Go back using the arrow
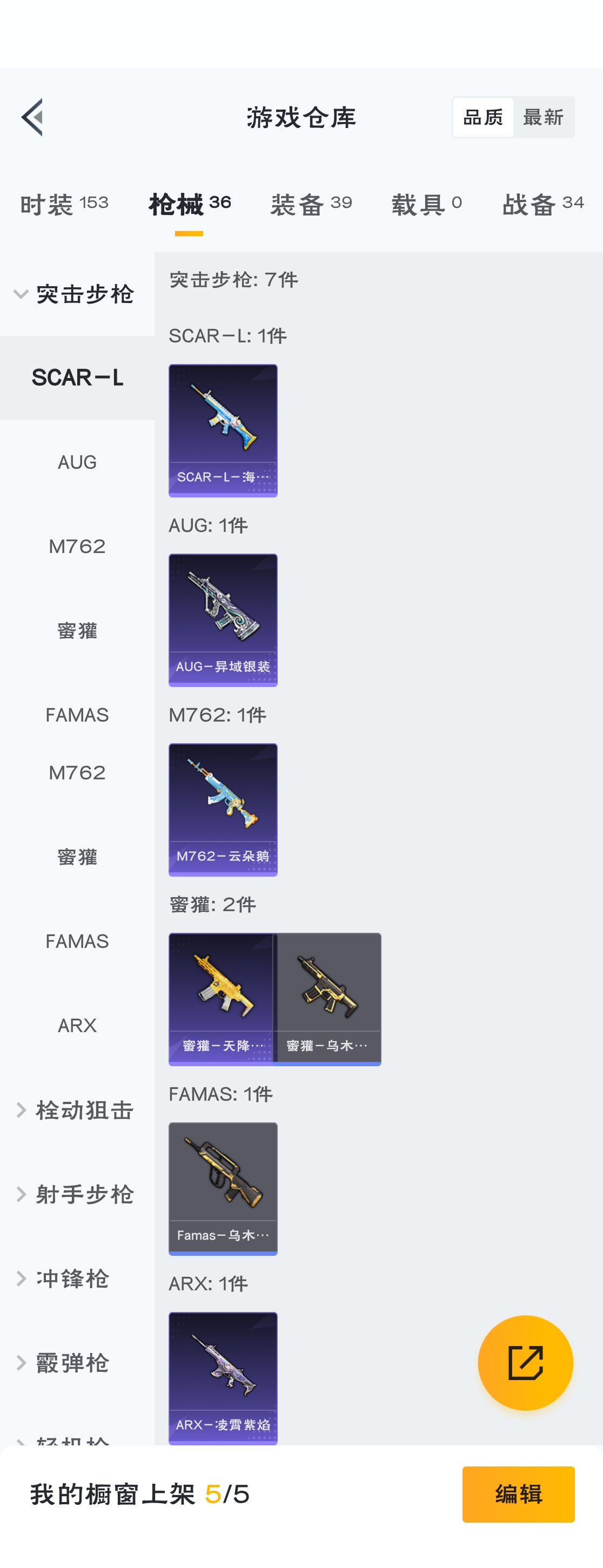The height and width of the screenshot is (1568, 603). 33,117
